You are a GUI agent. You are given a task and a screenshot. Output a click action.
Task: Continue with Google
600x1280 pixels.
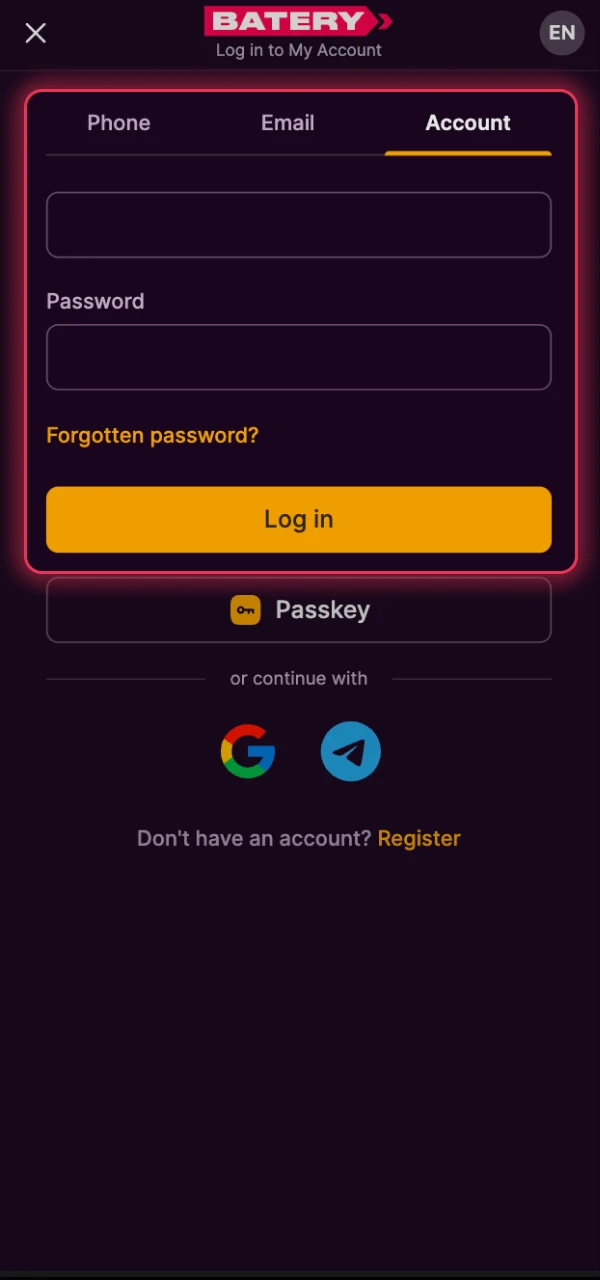click(x=248, y=752)
